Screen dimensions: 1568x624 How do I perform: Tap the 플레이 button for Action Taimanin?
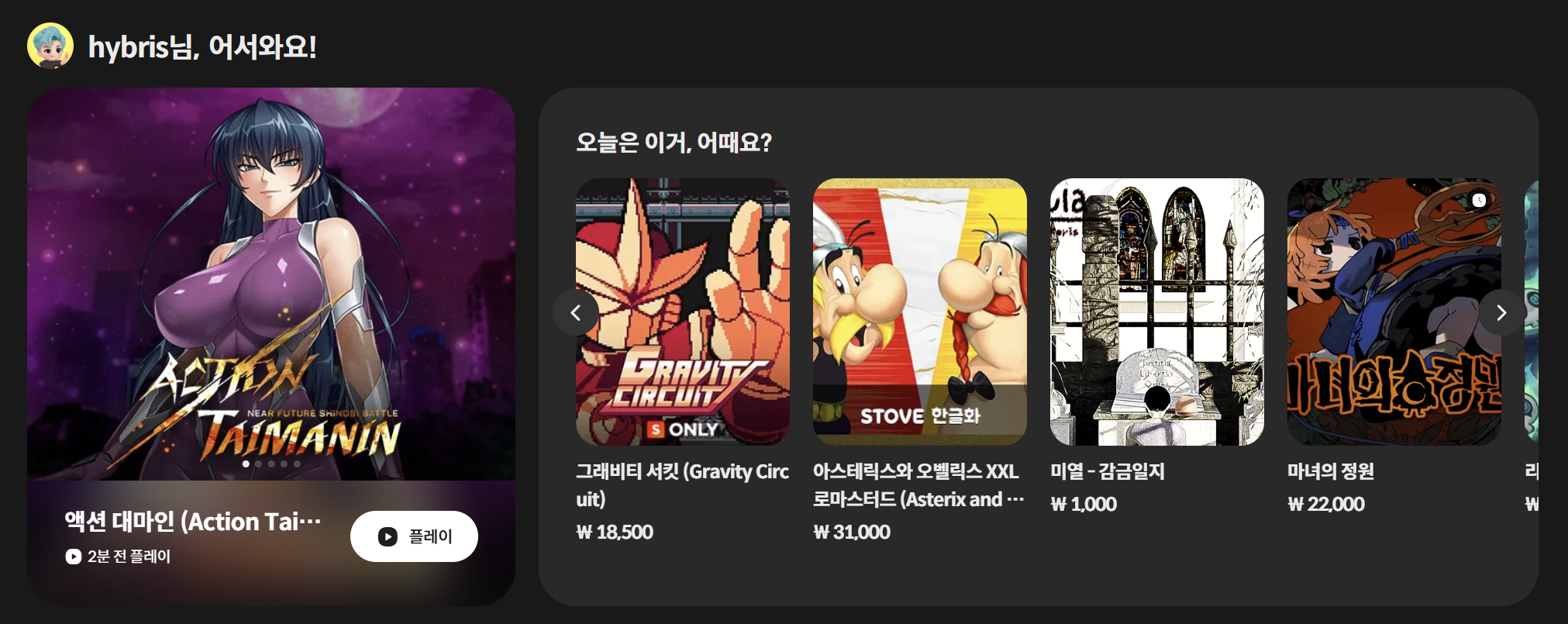tap(414, 536)
